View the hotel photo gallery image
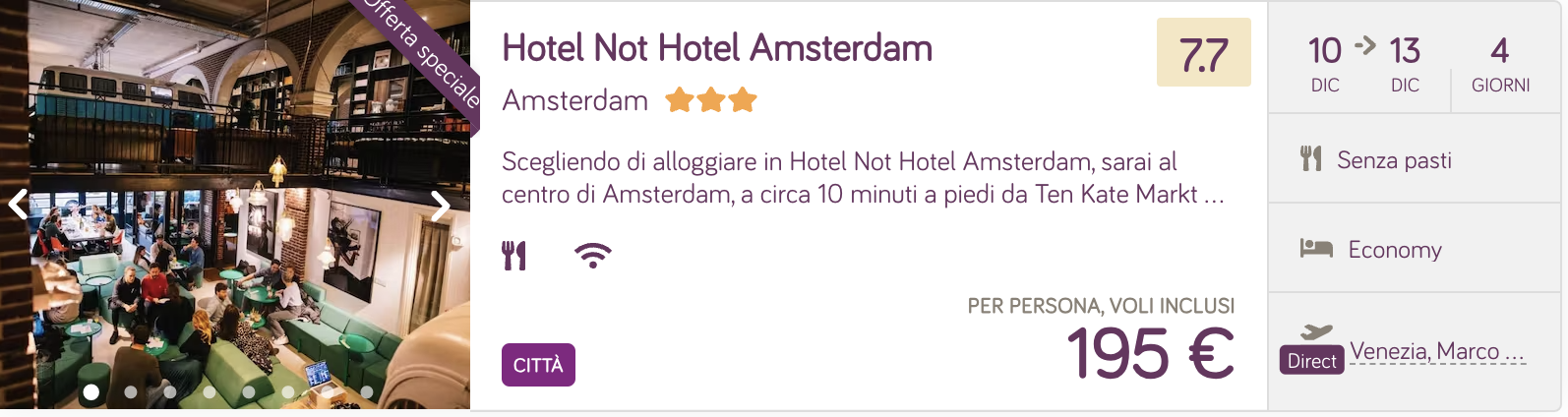 coord(236,246)
